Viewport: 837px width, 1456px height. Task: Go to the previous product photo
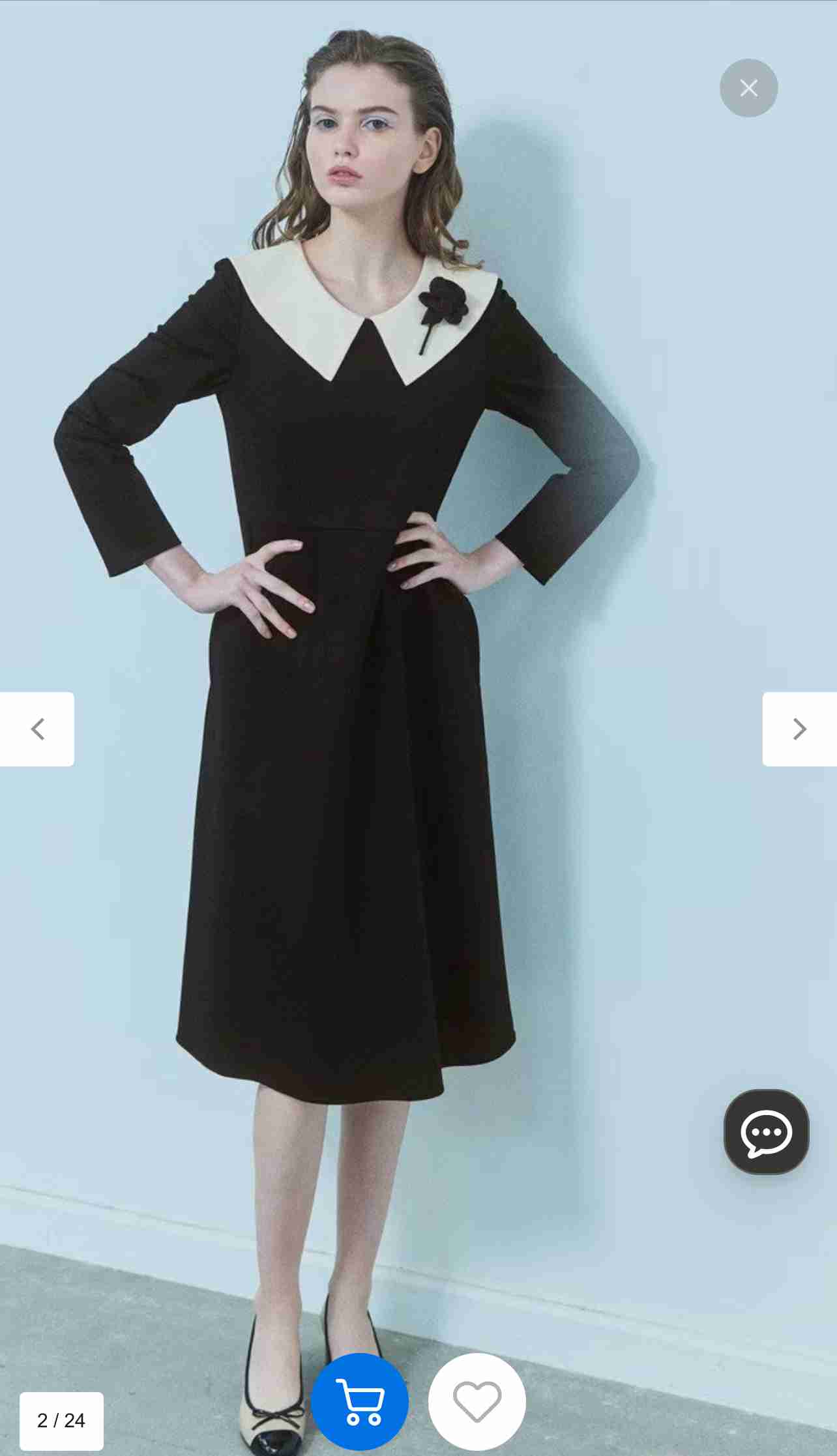(x=37, y=729)
